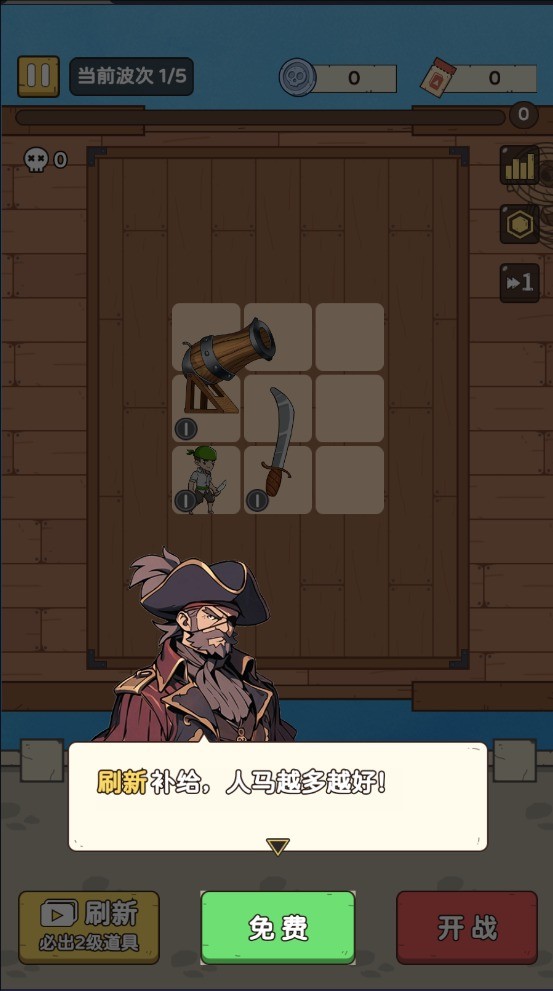Image resolution: width=553 pixels, height=991 pixels.
Task: Select the cannon on the grid
Action: tap(228, 365)
